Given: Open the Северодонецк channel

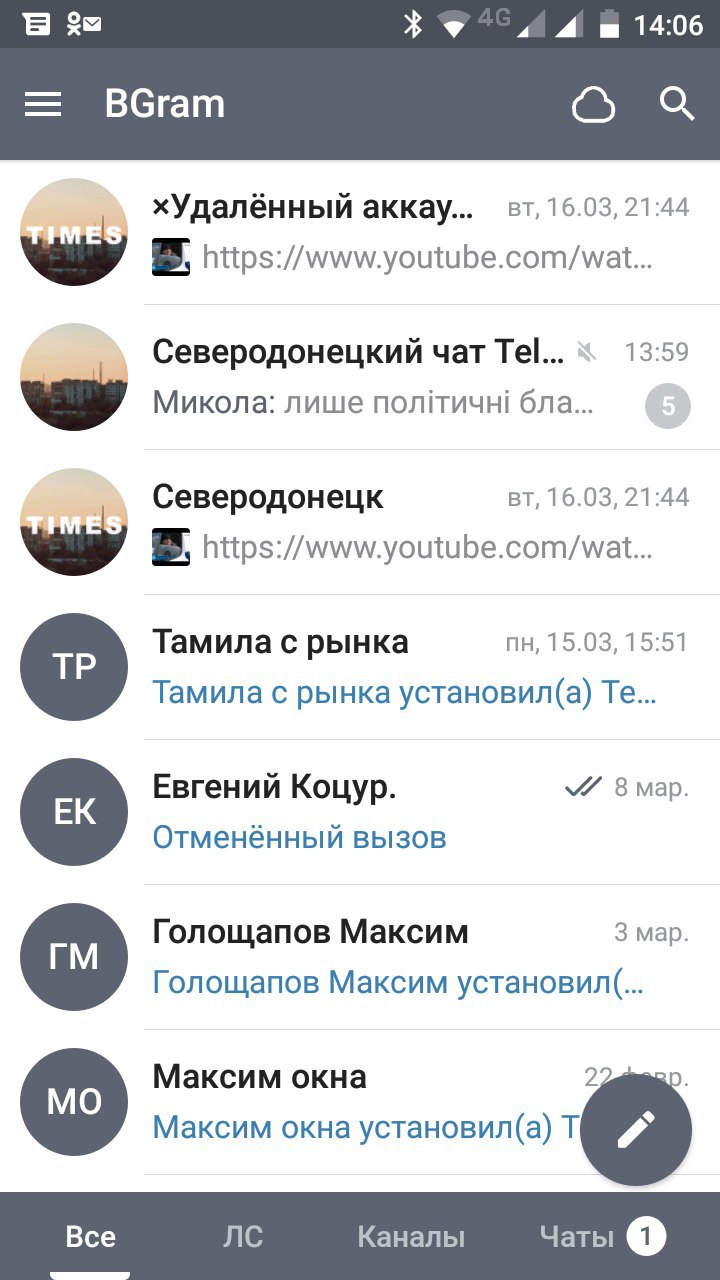Looking at the screenshot, I should click(x=400, y=522).
